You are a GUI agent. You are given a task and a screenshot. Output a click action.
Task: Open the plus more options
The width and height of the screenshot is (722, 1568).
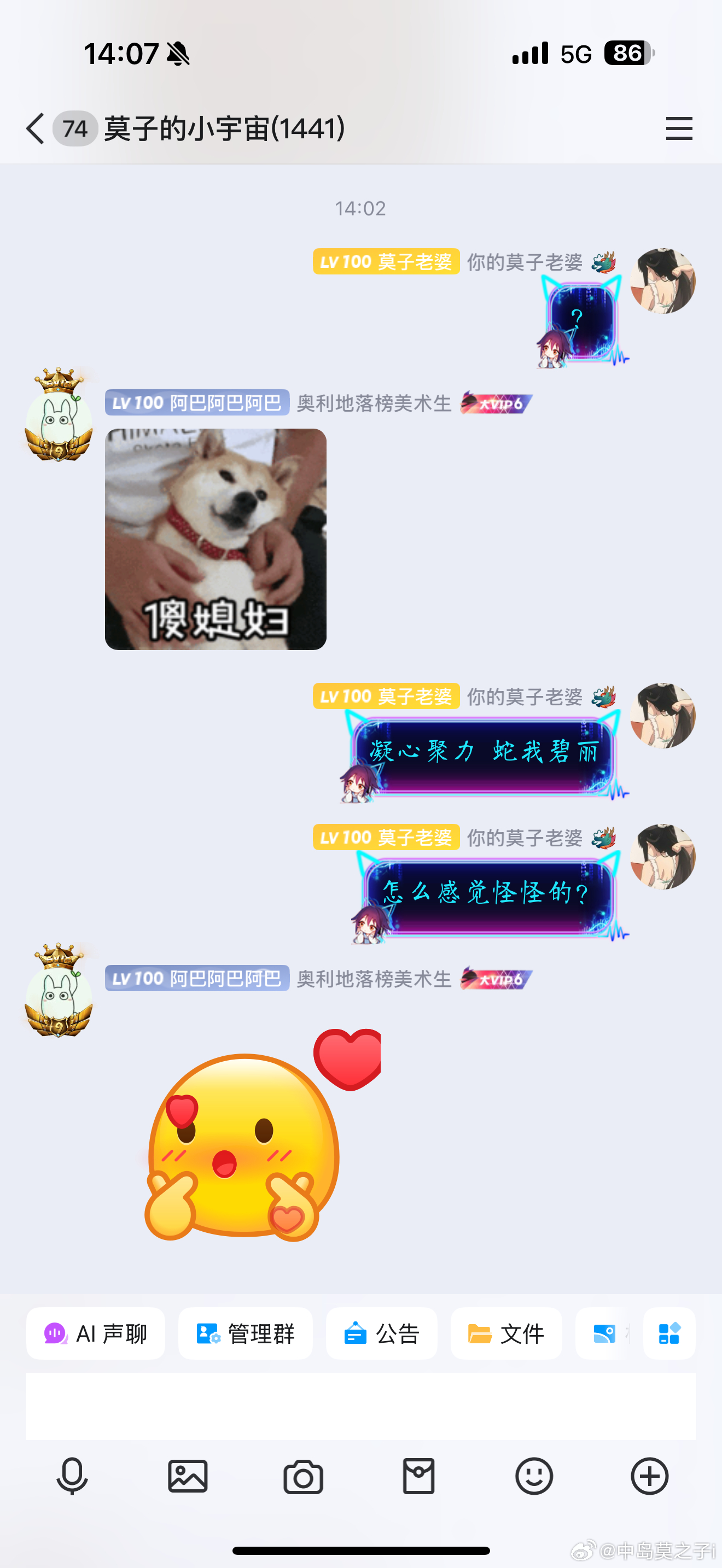[x=650, y=1476]
